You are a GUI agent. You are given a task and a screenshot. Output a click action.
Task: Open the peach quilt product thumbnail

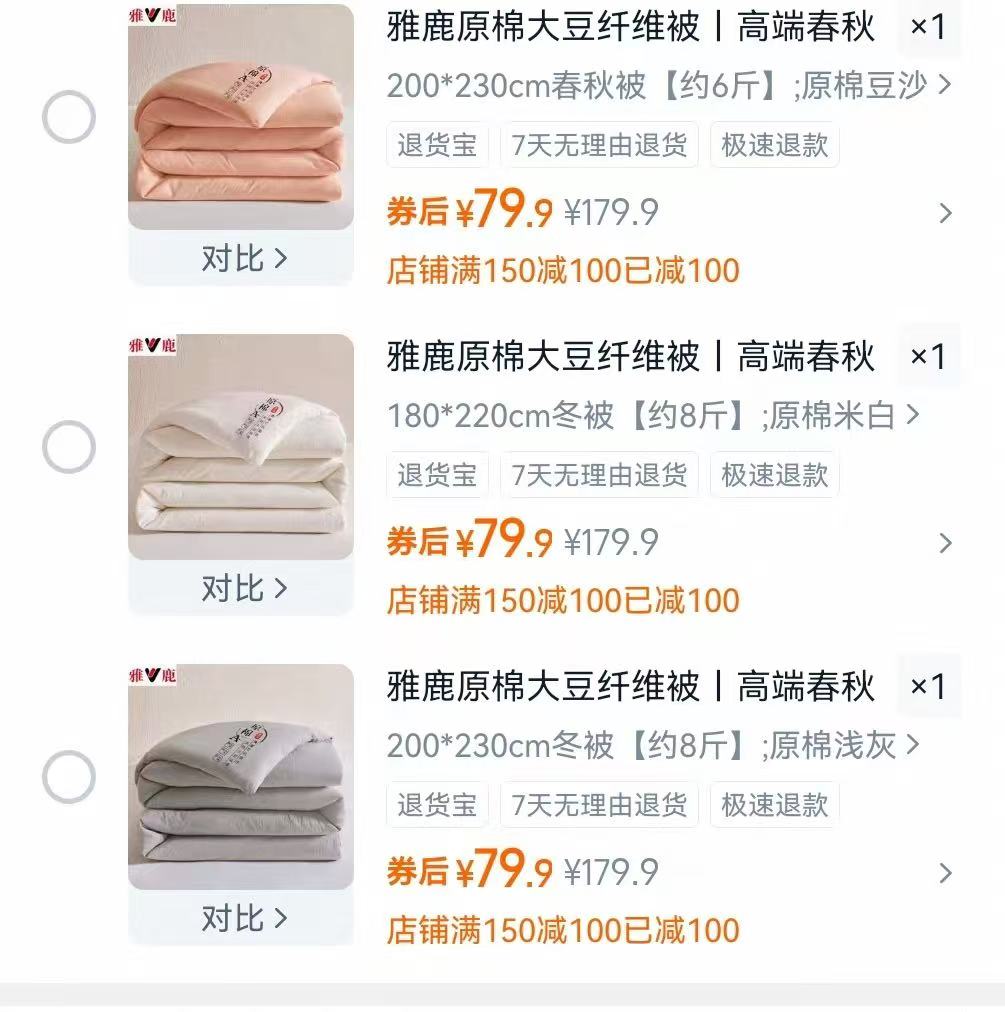(x=239, y=117)
